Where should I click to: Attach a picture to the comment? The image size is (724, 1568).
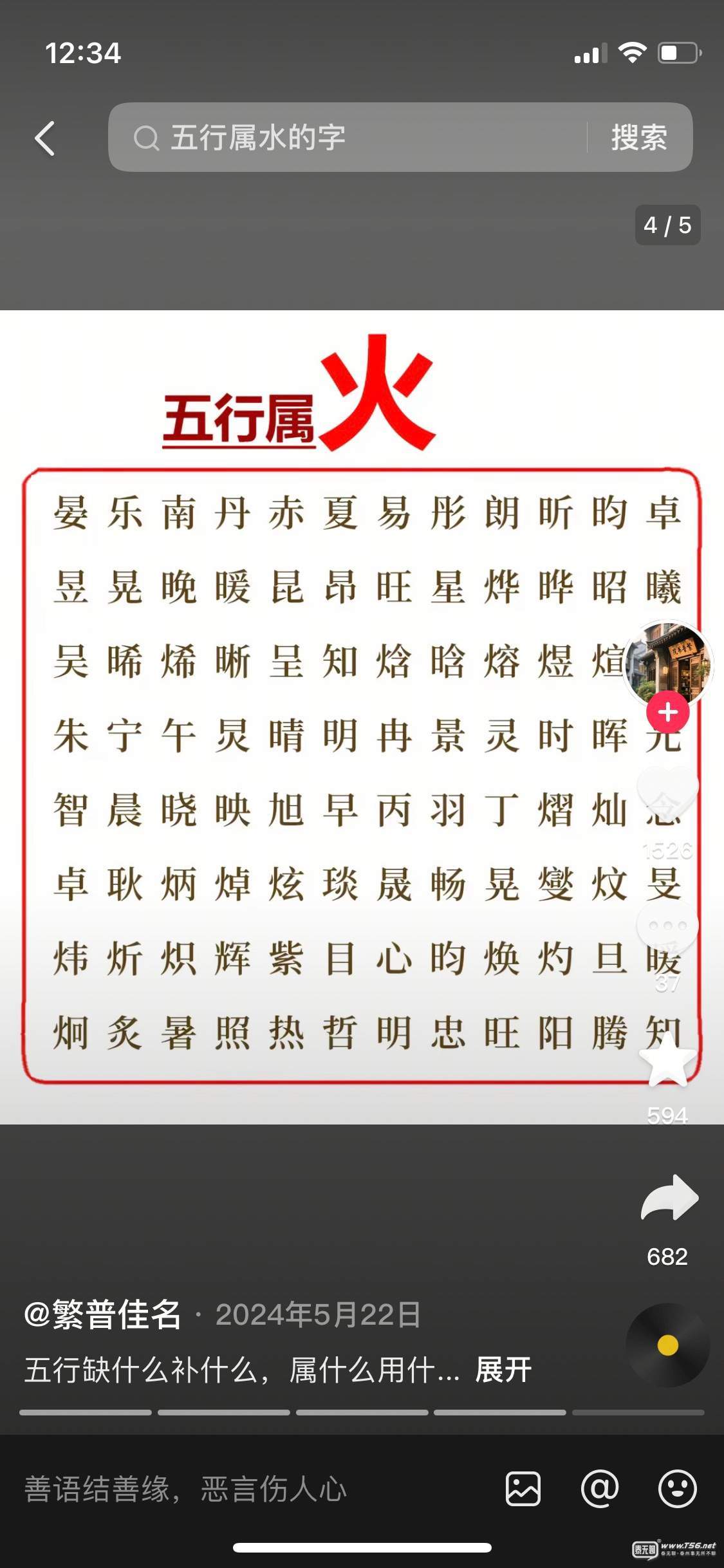pos(523,1489)
